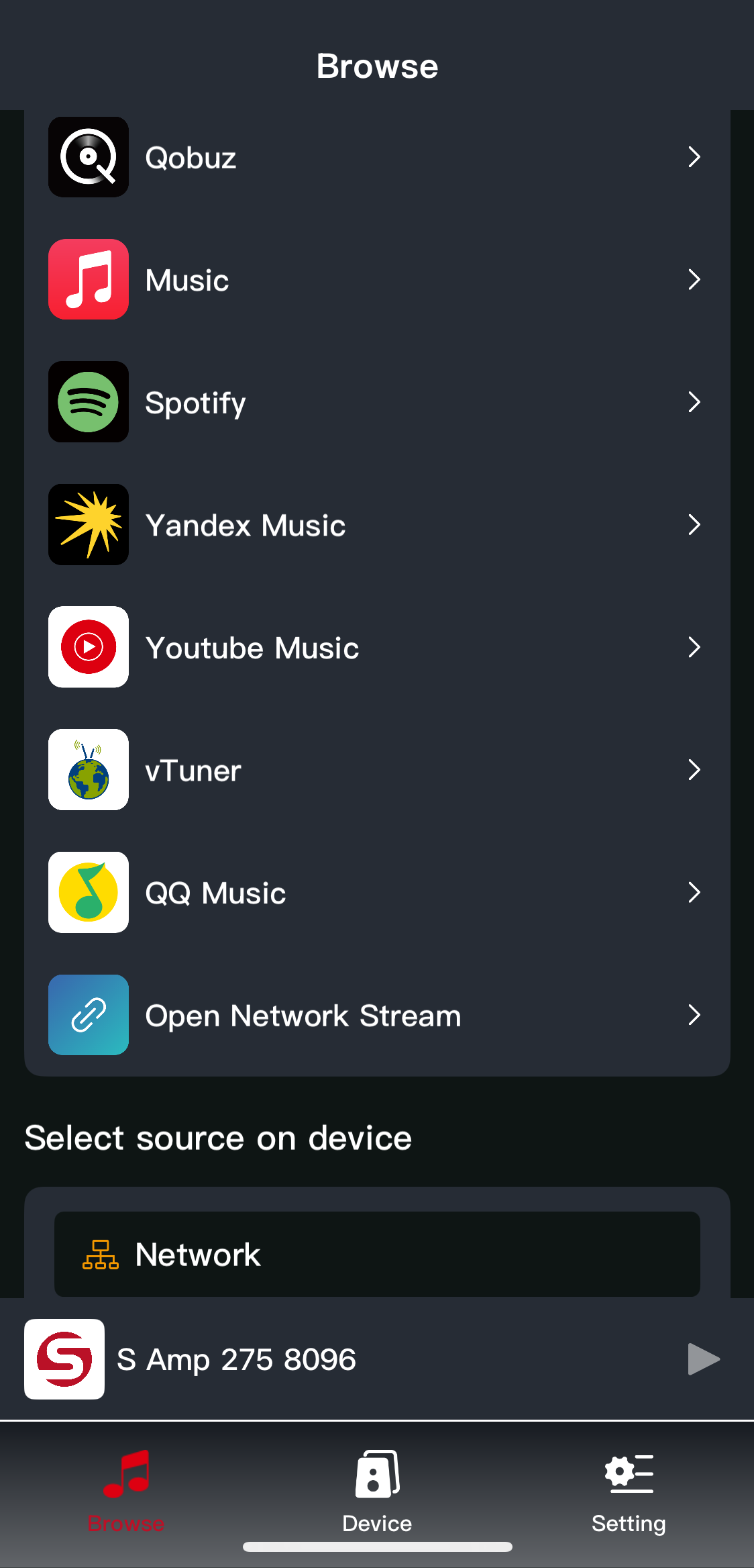Screen dimensions: 754x1568
Task: Open QQ Music
Action: [377, 892]
